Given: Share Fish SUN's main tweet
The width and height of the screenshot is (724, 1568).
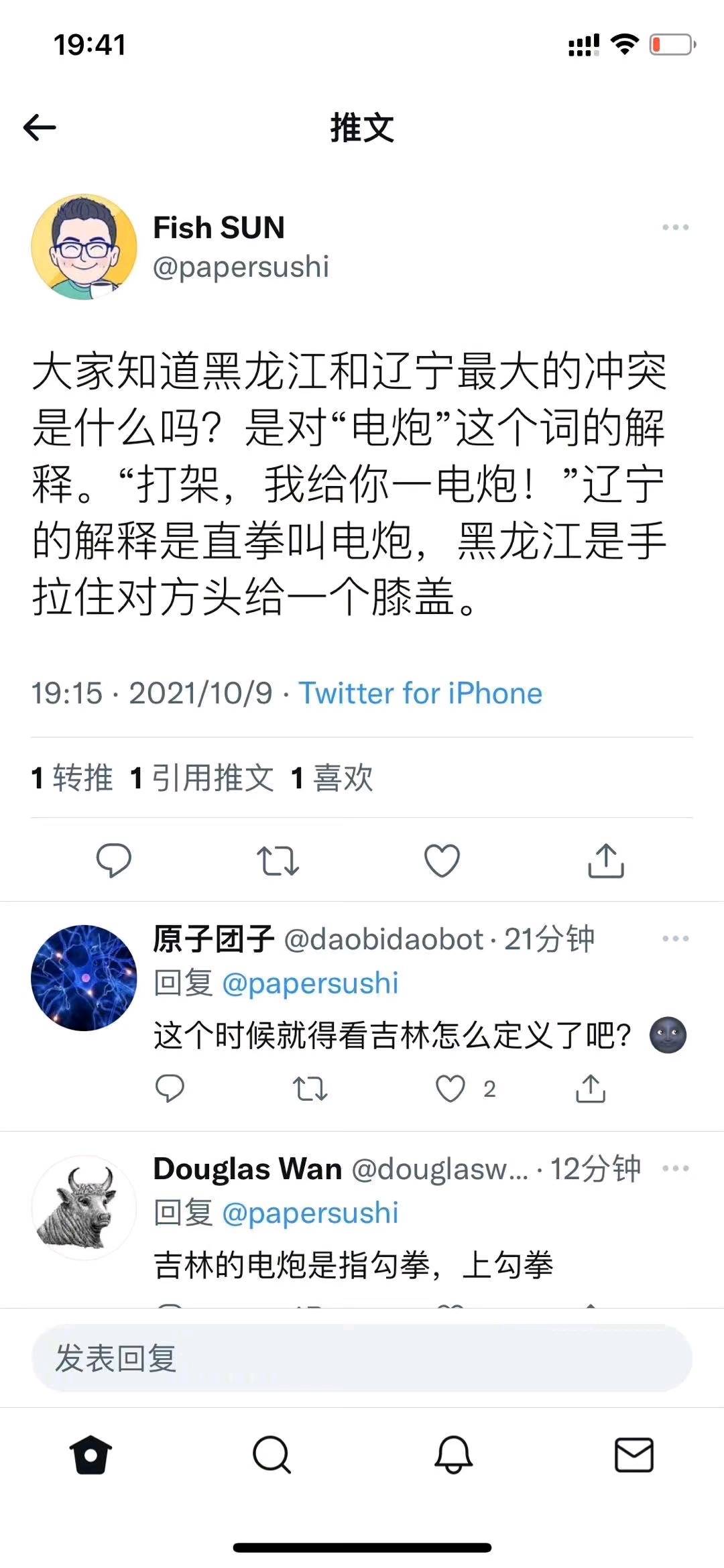Looking at the screenshot, I should tap(606, 861).
